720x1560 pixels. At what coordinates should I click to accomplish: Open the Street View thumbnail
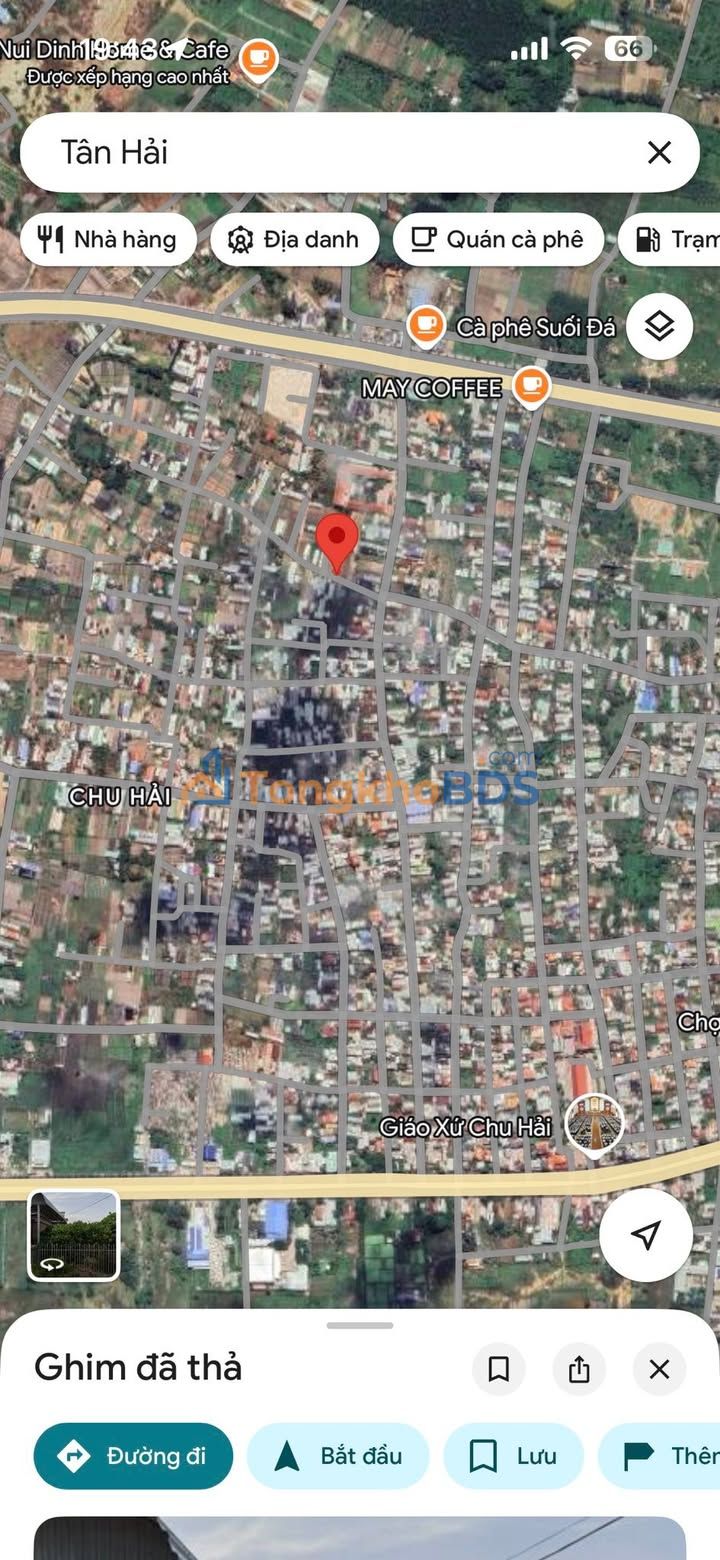coord(74,1235)
